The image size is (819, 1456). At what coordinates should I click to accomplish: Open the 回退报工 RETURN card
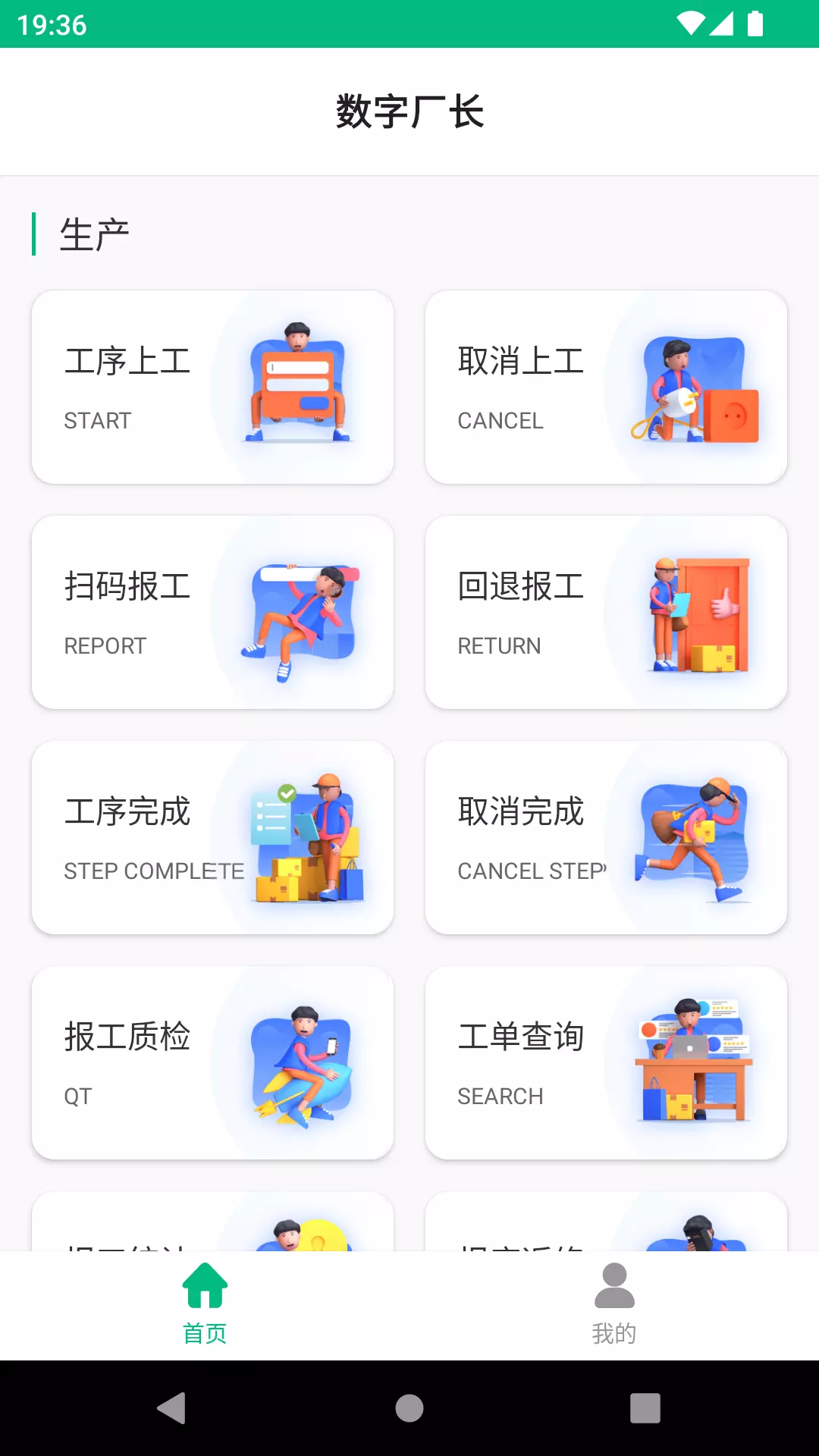tap(606, 612)
